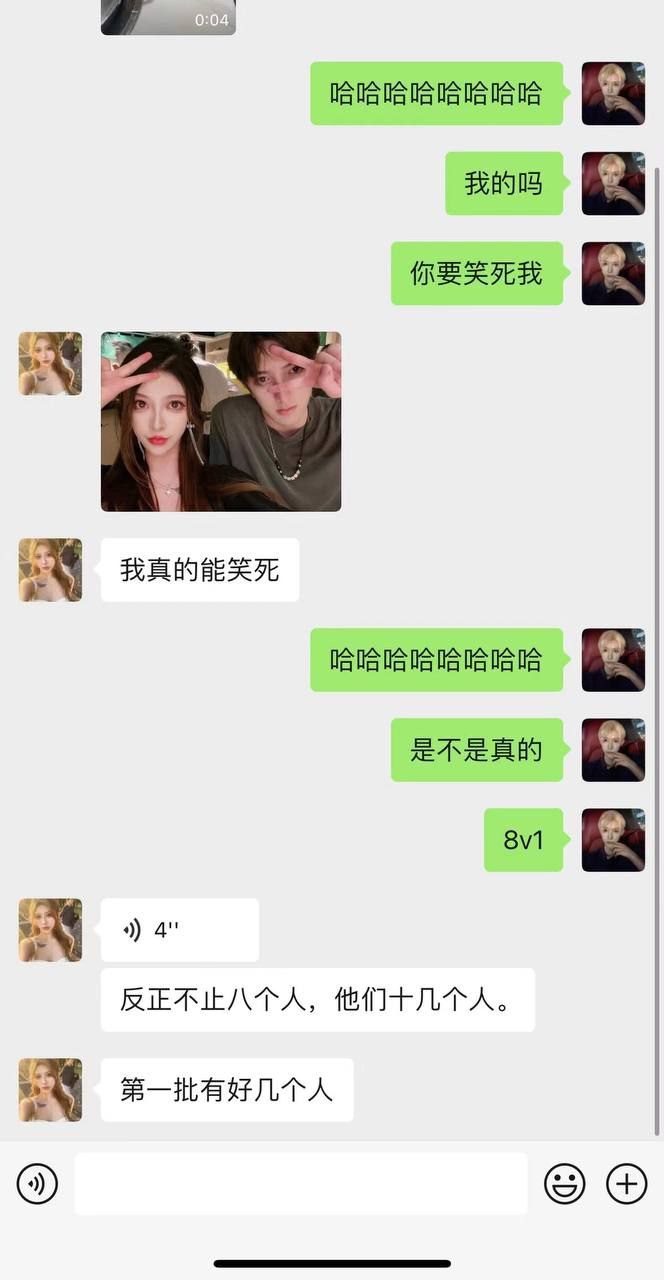The width and height of the screenshot is (664, 1280).
Task: Open my avatar next to 8v1
Action: coord(613,840)
